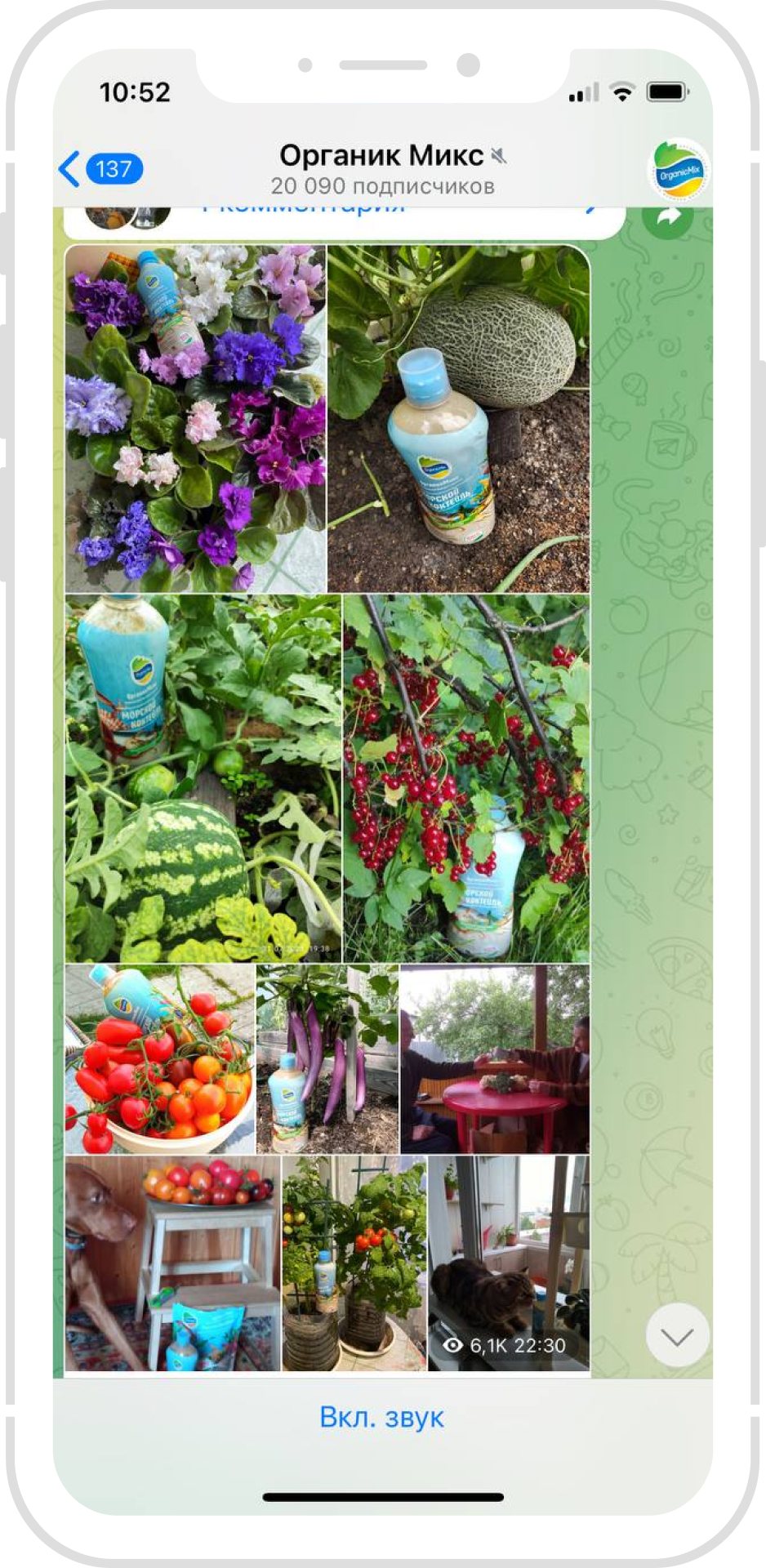Open the melon with bottle photo
Viewport: 766px width, 1568px height.
[458, 418]
